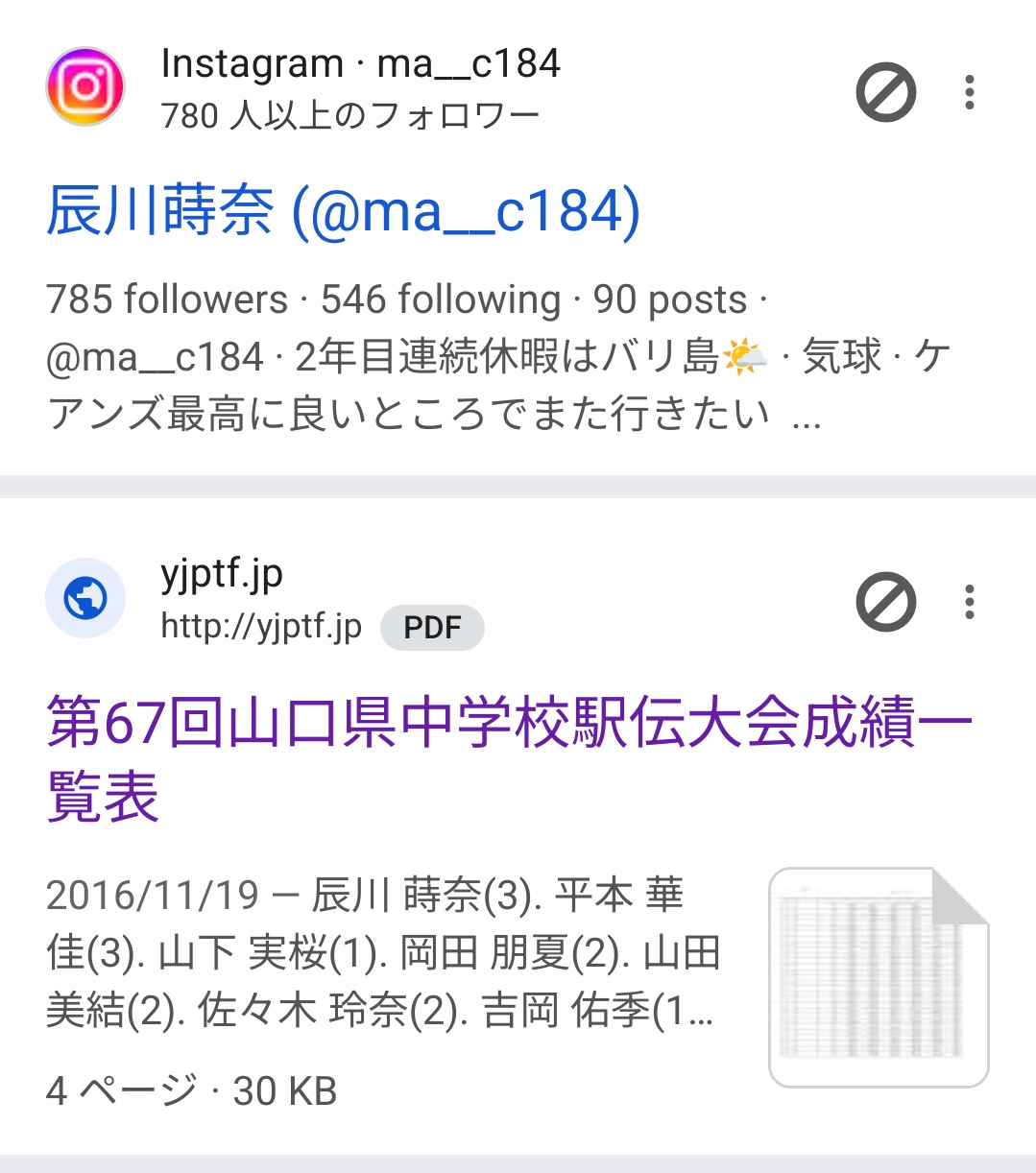Tap the block icon on the Instagram result
This screenshot has width=1036, height=1173.
(x=885, y=92)
